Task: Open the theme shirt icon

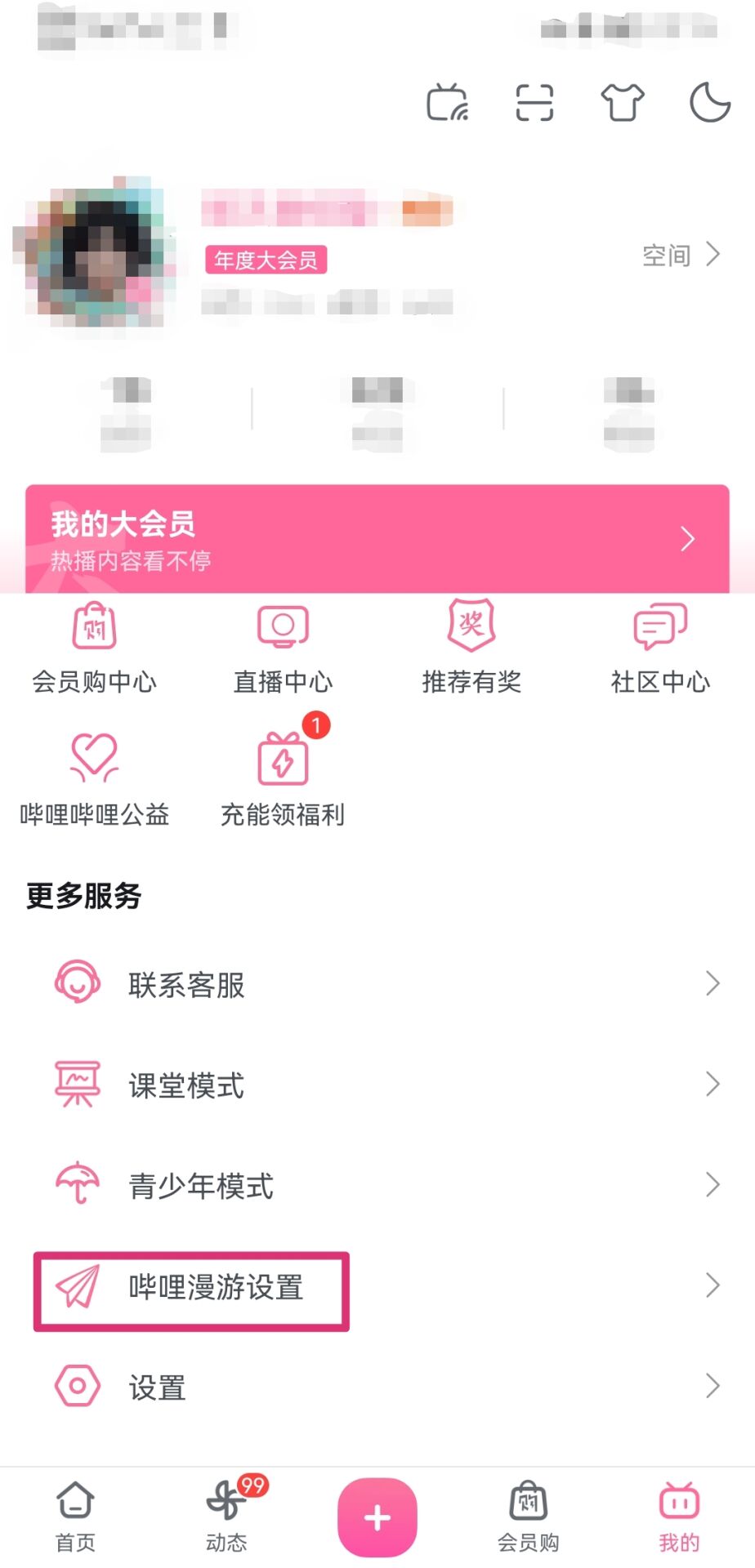Action: point(623,104)
